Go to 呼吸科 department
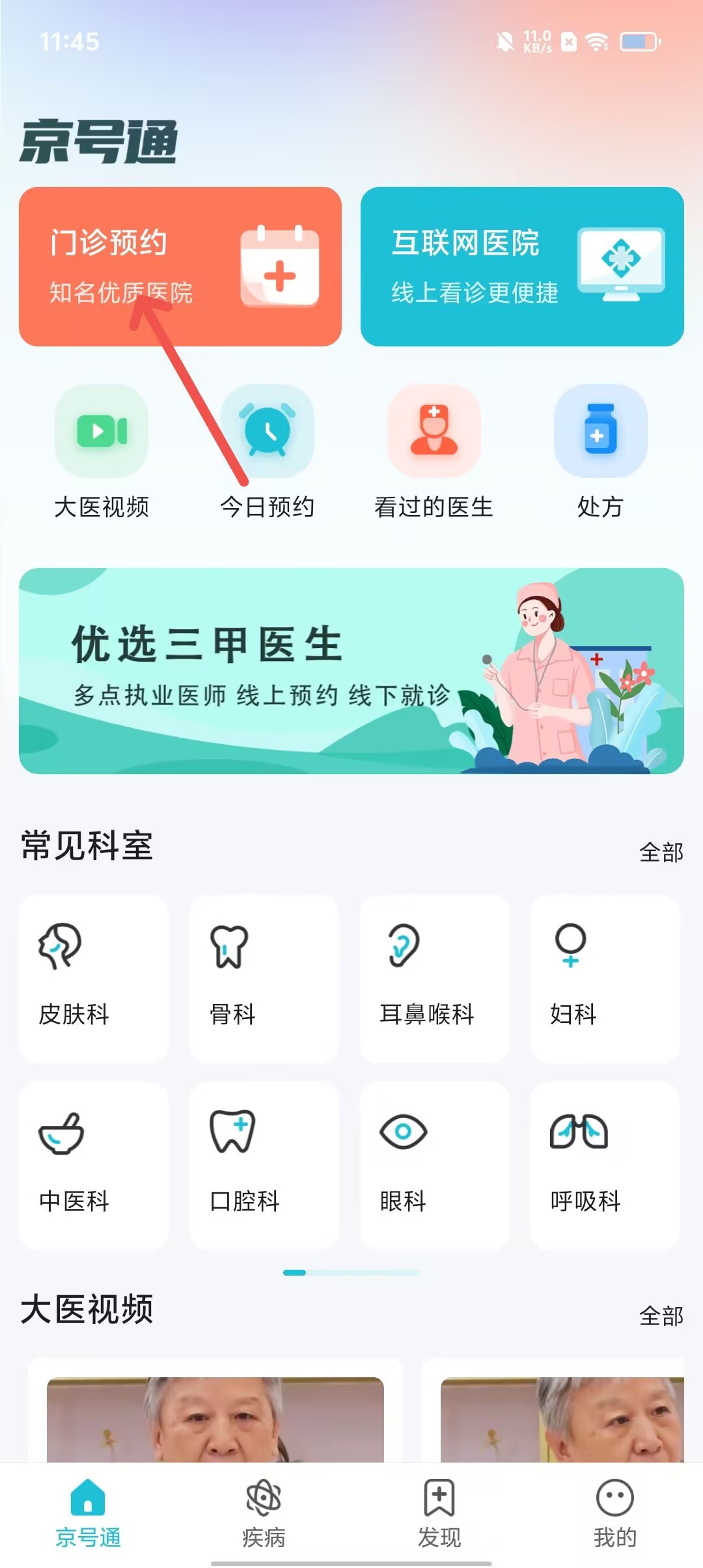The height and width of the screenshot is (1568, 703). pos(605,1166)
